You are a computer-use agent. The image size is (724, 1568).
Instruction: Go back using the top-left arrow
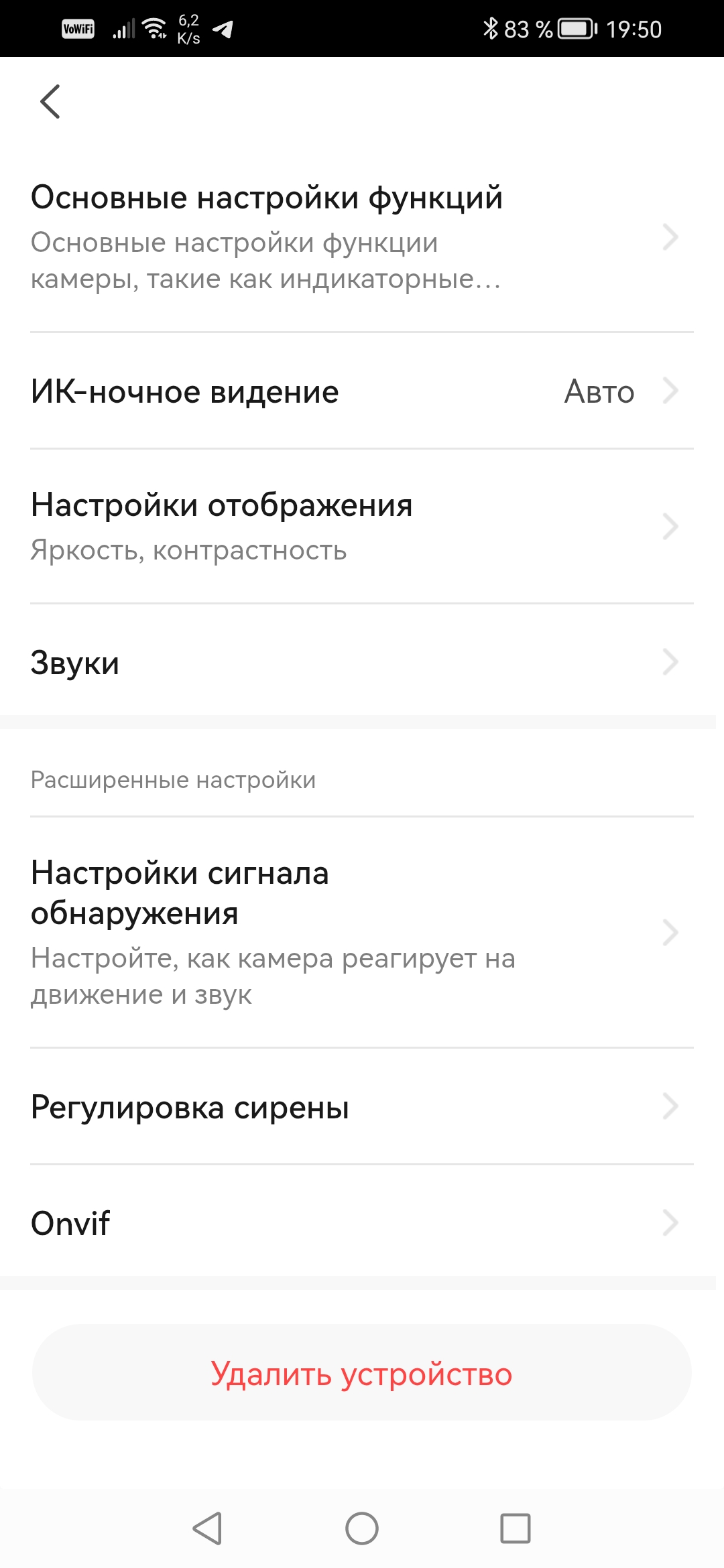pyautogui.click(x=50, y=102)
